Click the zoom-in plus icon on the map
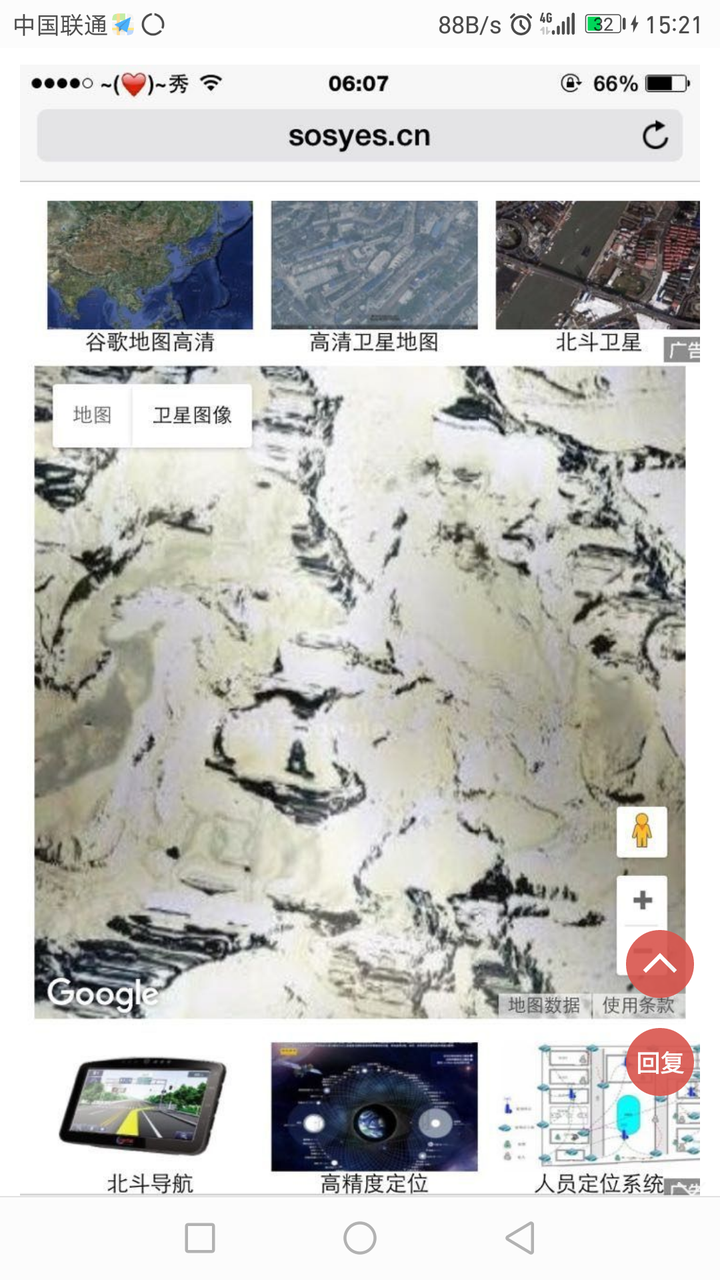 click(x=641, y=899)
